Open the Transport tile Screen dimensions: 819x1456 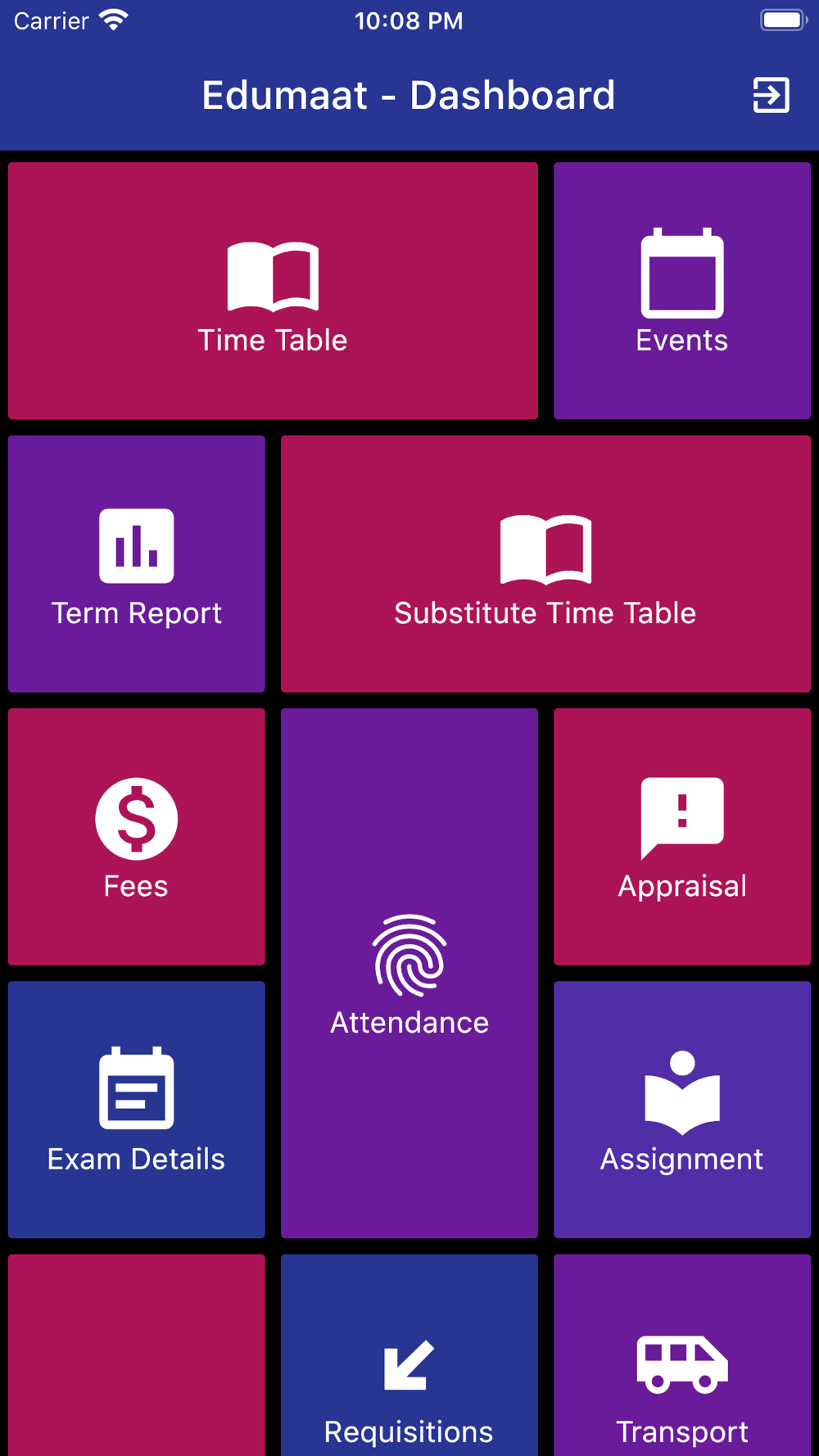pos(682,1355)
